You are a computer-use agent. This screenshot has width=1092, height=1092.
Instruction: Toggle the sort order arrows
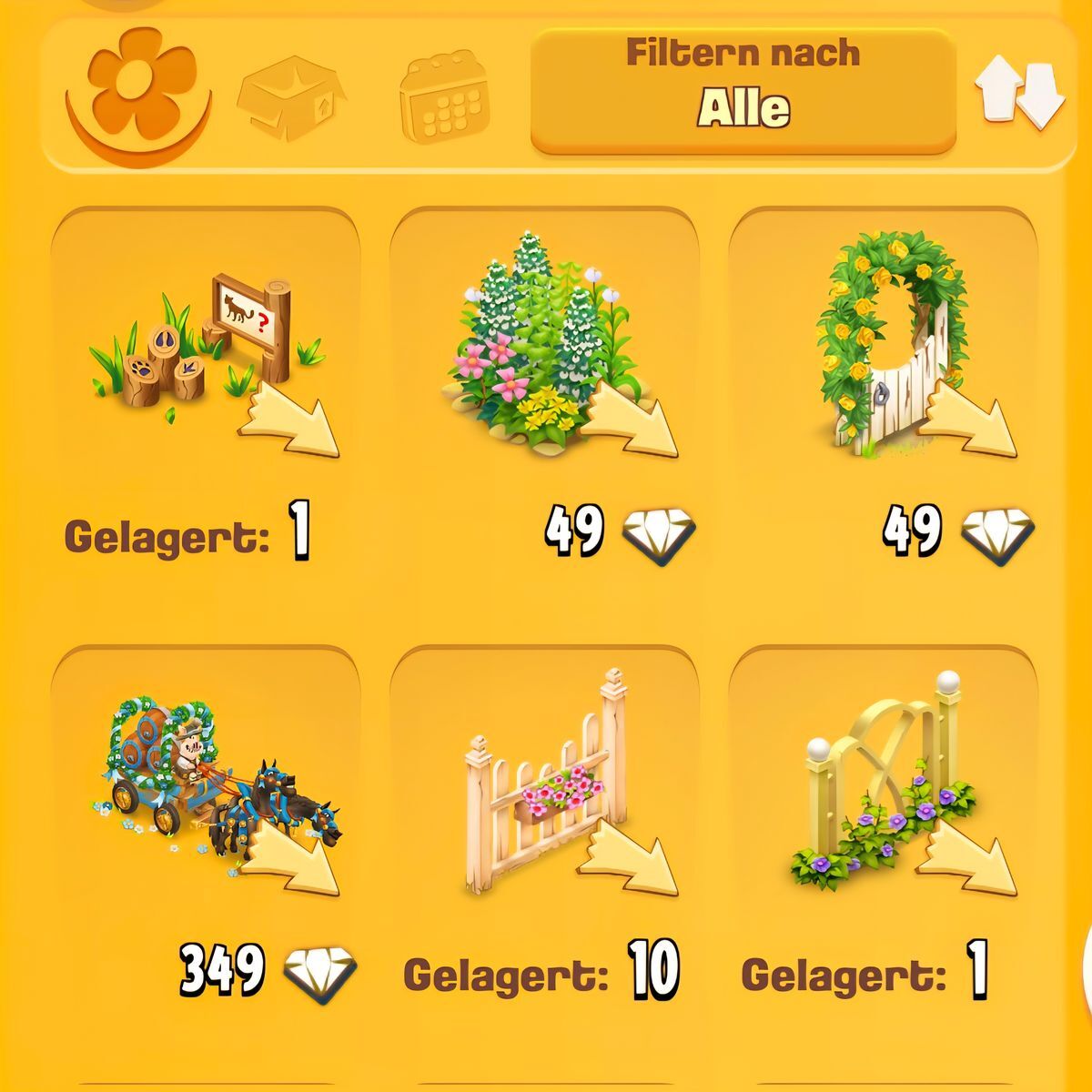coord(1019,91)
